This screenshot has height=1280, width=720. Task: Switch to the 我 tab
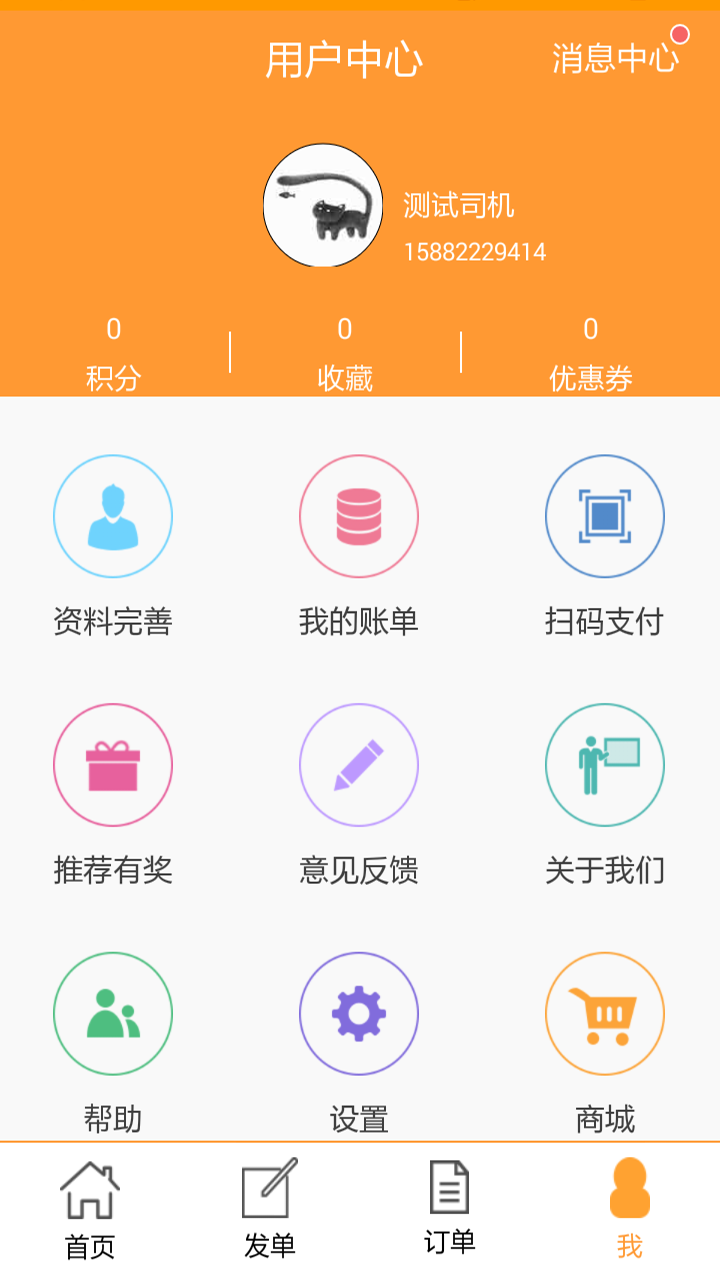[629, 1205]
